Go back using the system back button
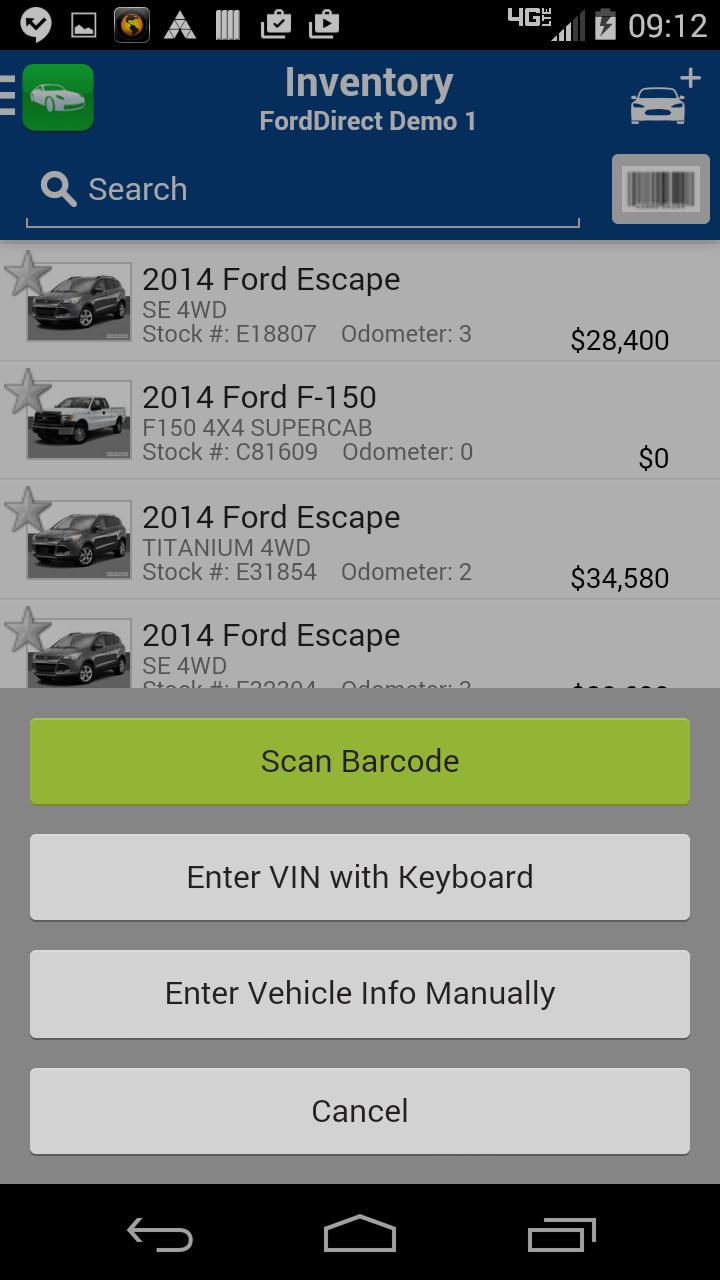This screenshot has height=1280, width=720. (x=160, y=1235)
